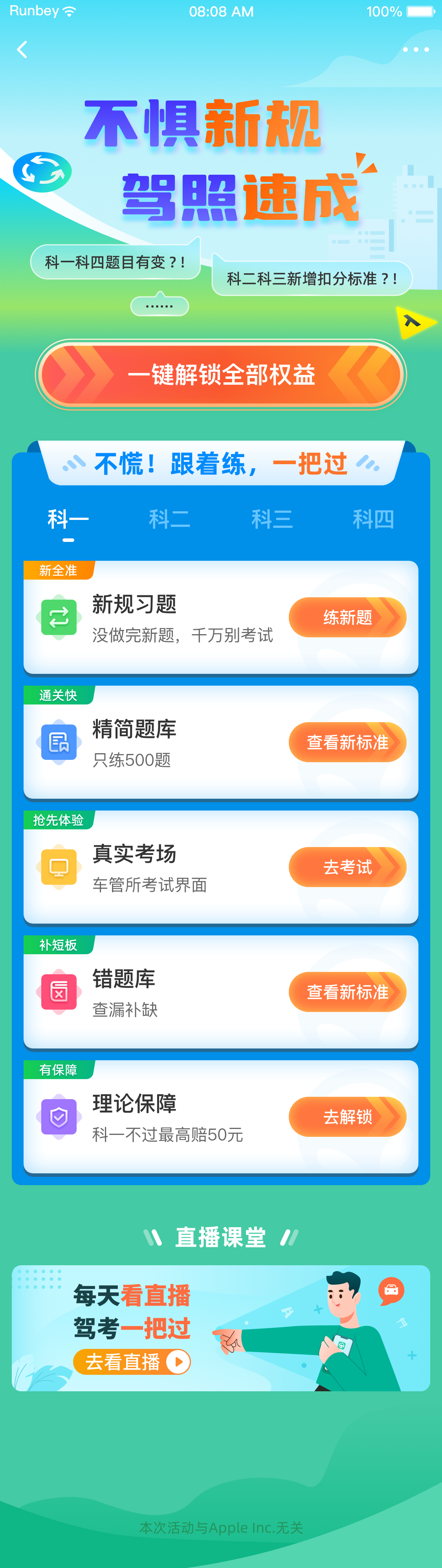The width and height of the screenshot is (442, 1568).
Task: Tap 一键解锁全部权益 button
Action: [221, 375]
